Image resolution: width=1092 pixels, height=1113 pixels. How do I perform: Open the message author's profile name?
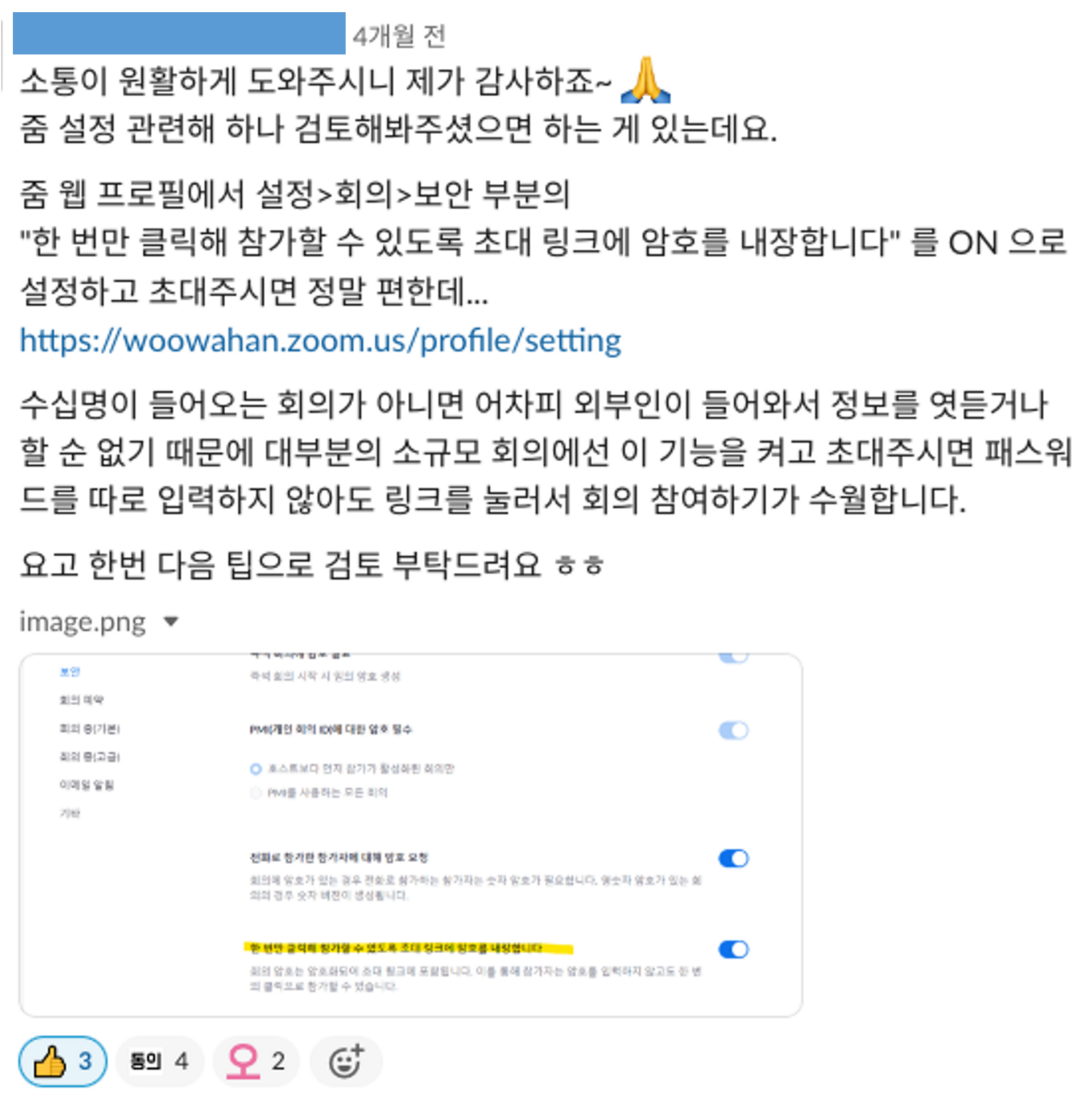pyautogui.click(x=179, y=34)
